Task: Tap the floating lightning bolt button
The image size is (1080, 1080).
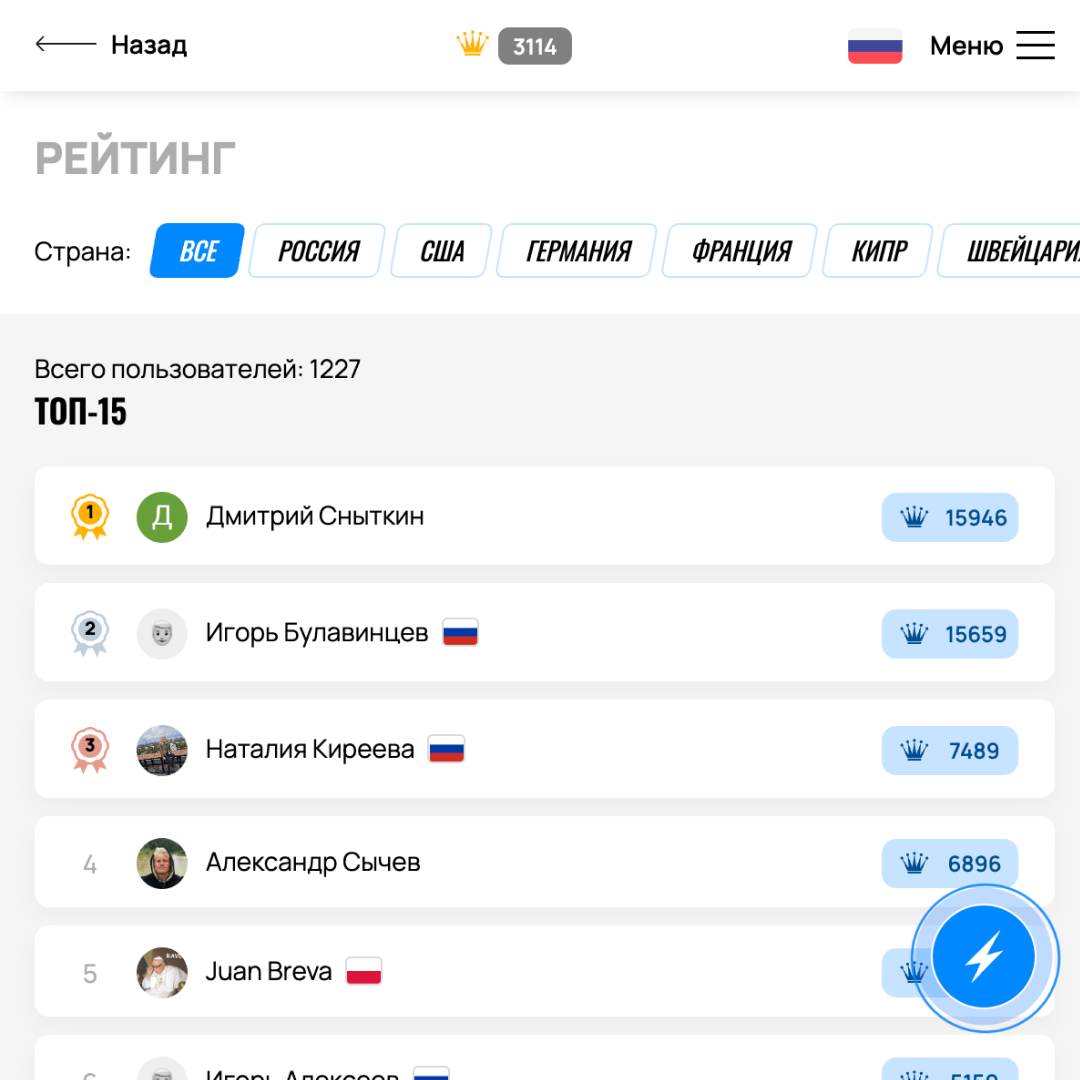Action: coord(984,957)
